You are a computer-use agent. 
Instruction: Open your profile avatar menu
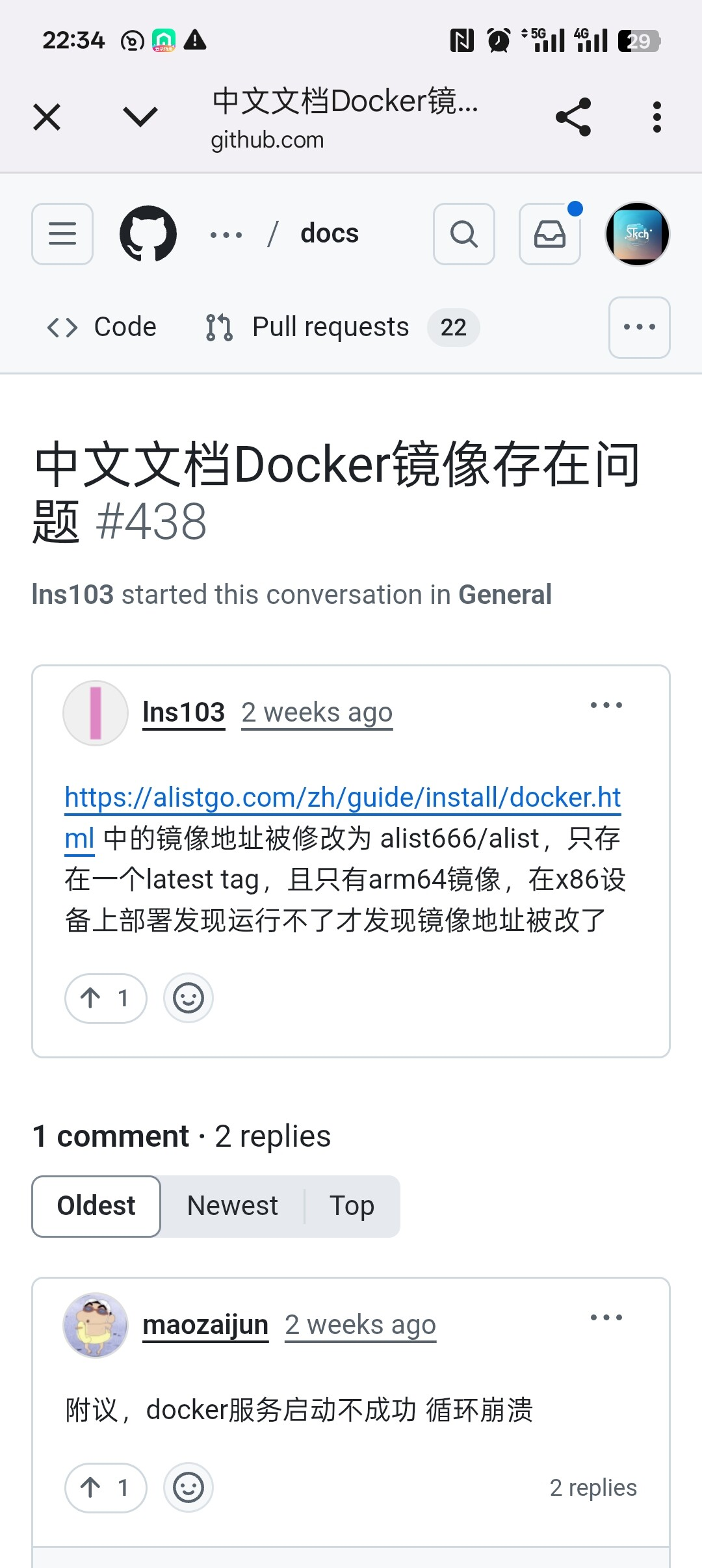pos(637,234)
